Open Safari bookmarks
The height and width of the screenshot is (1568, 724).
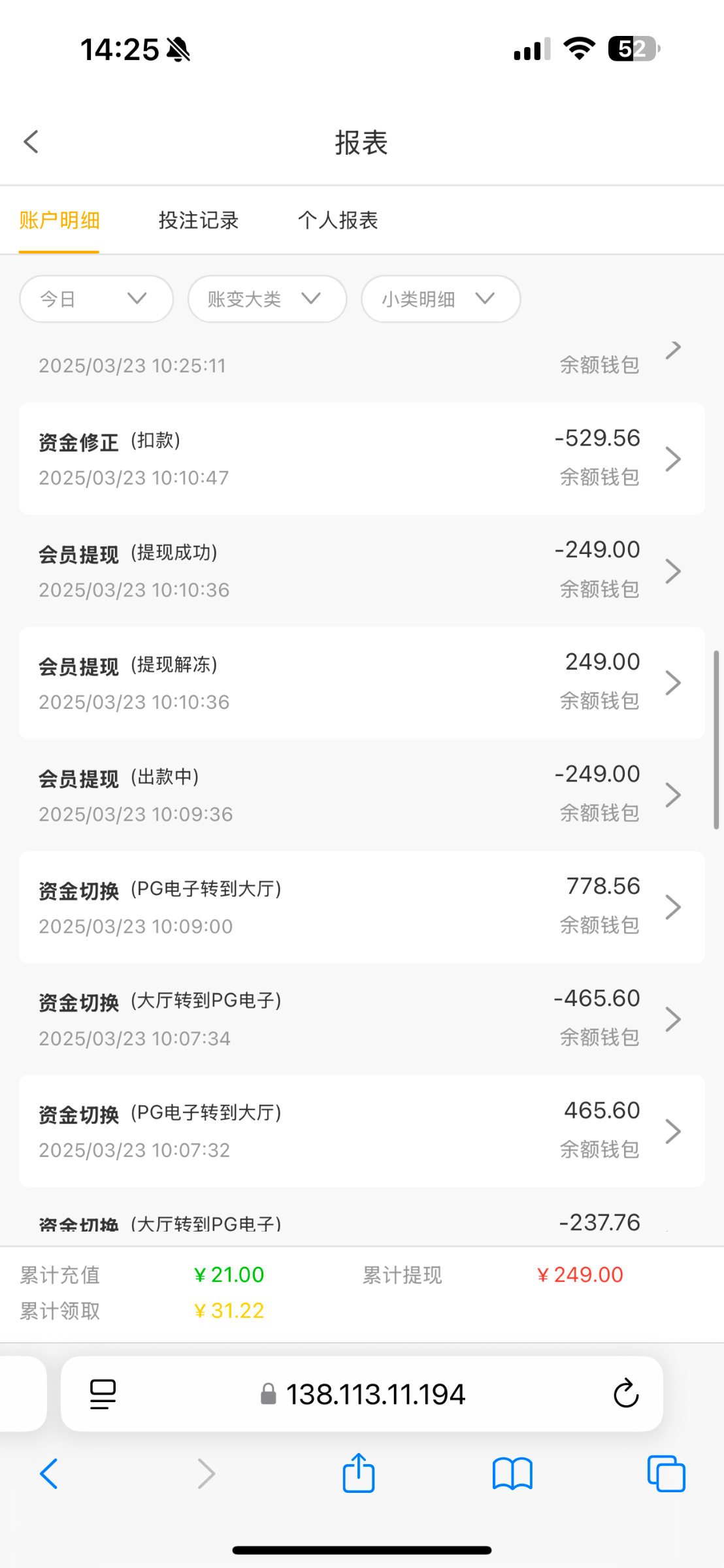point(512,1474)
